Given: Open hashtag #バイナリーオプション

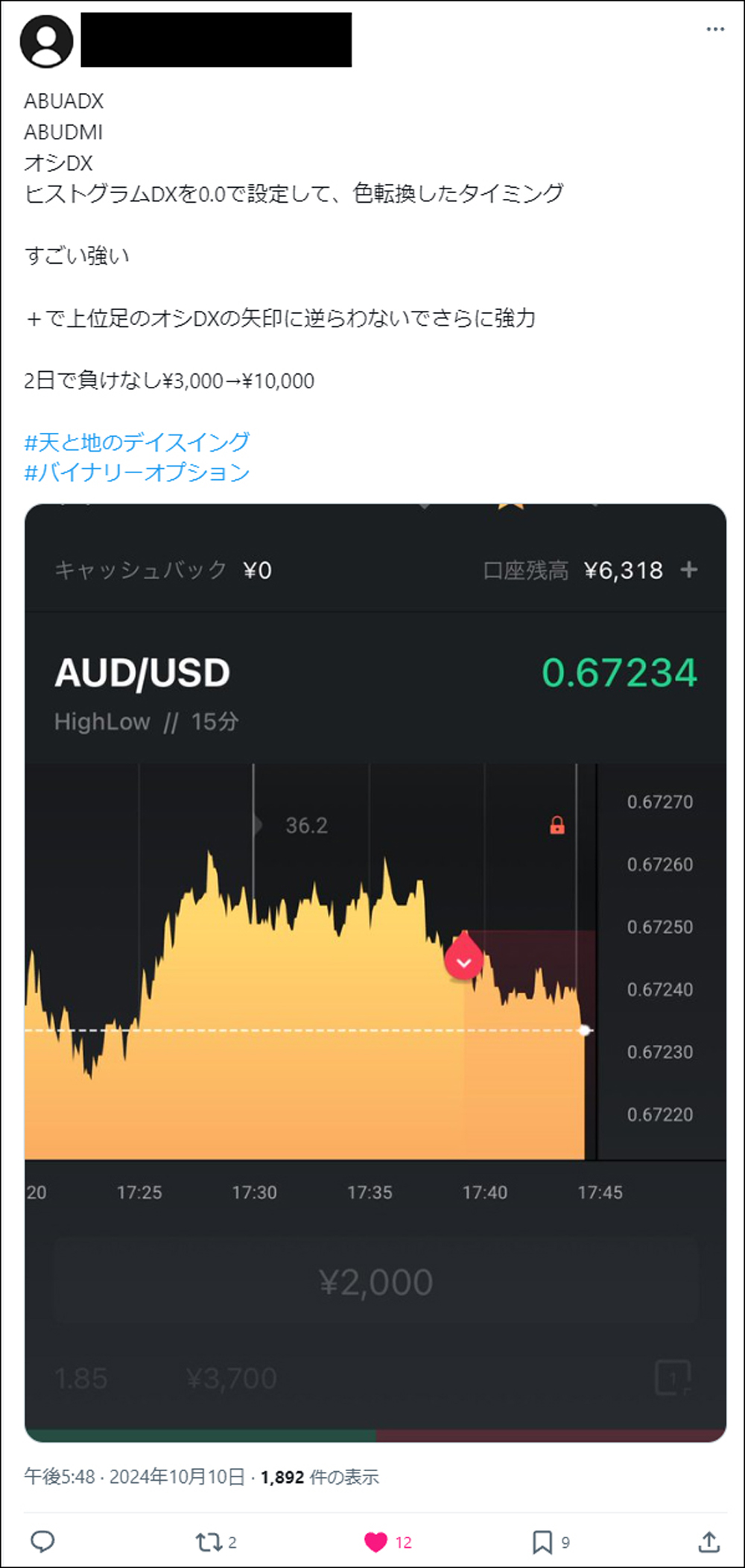Looking at the screenshot, I should pyautogui.click(x=137, y=472).
